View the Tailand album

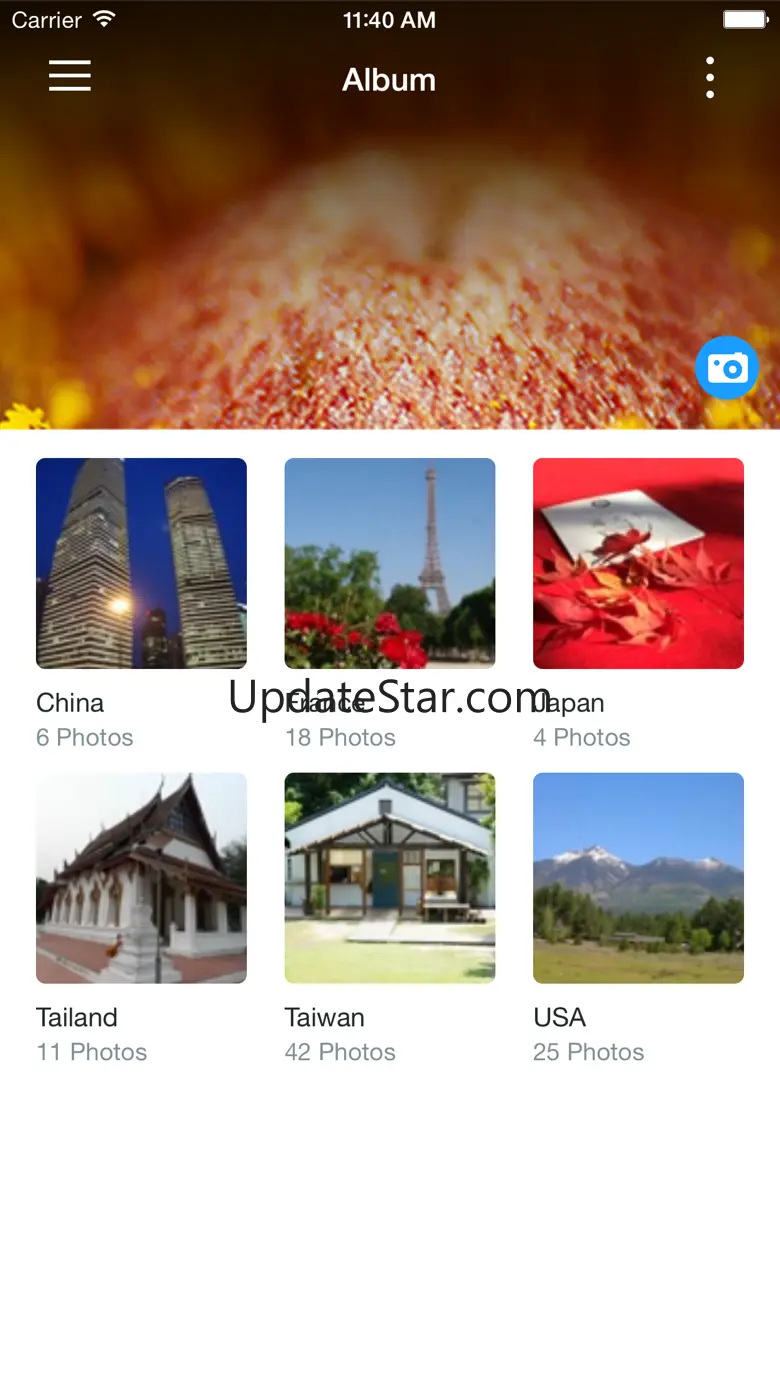(x=141, y=878)
